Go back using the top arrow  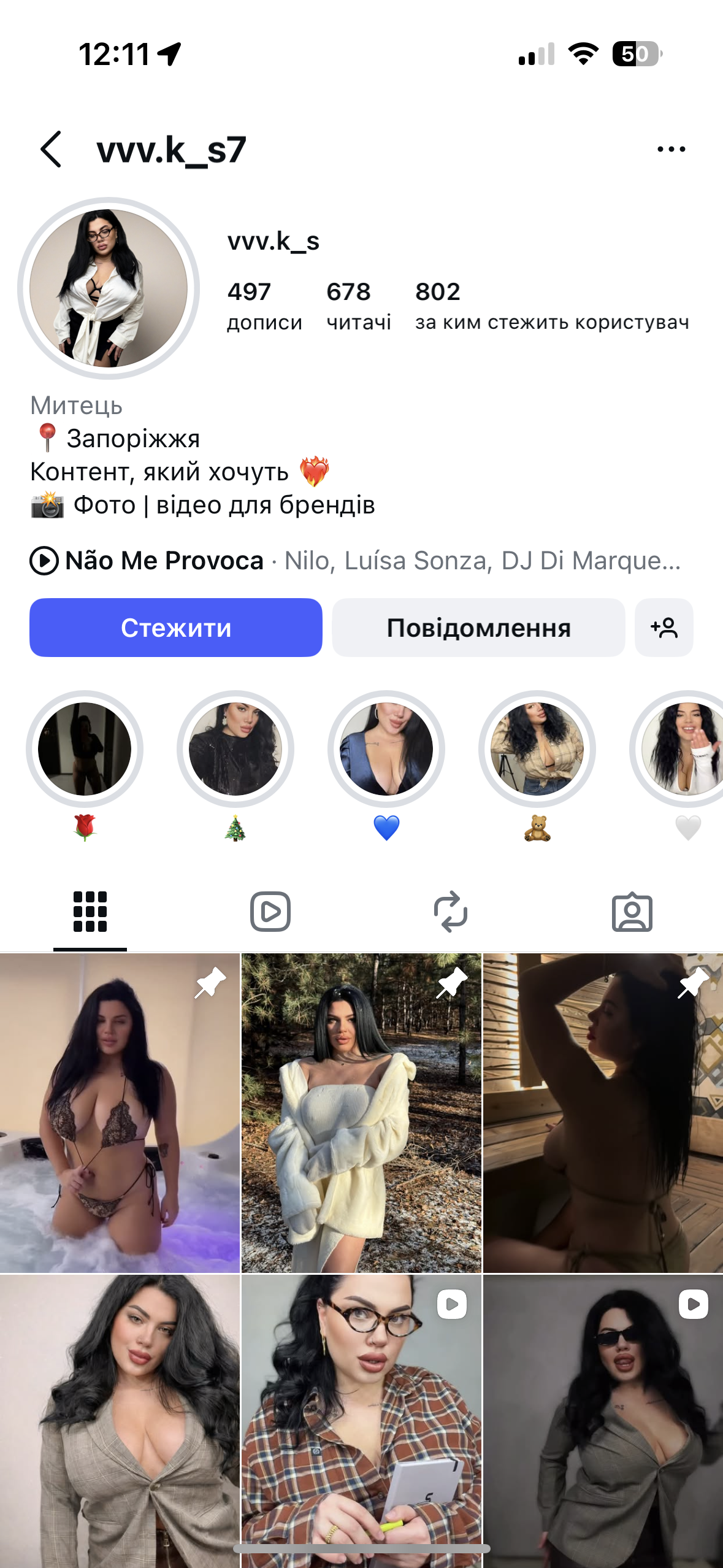51,149
